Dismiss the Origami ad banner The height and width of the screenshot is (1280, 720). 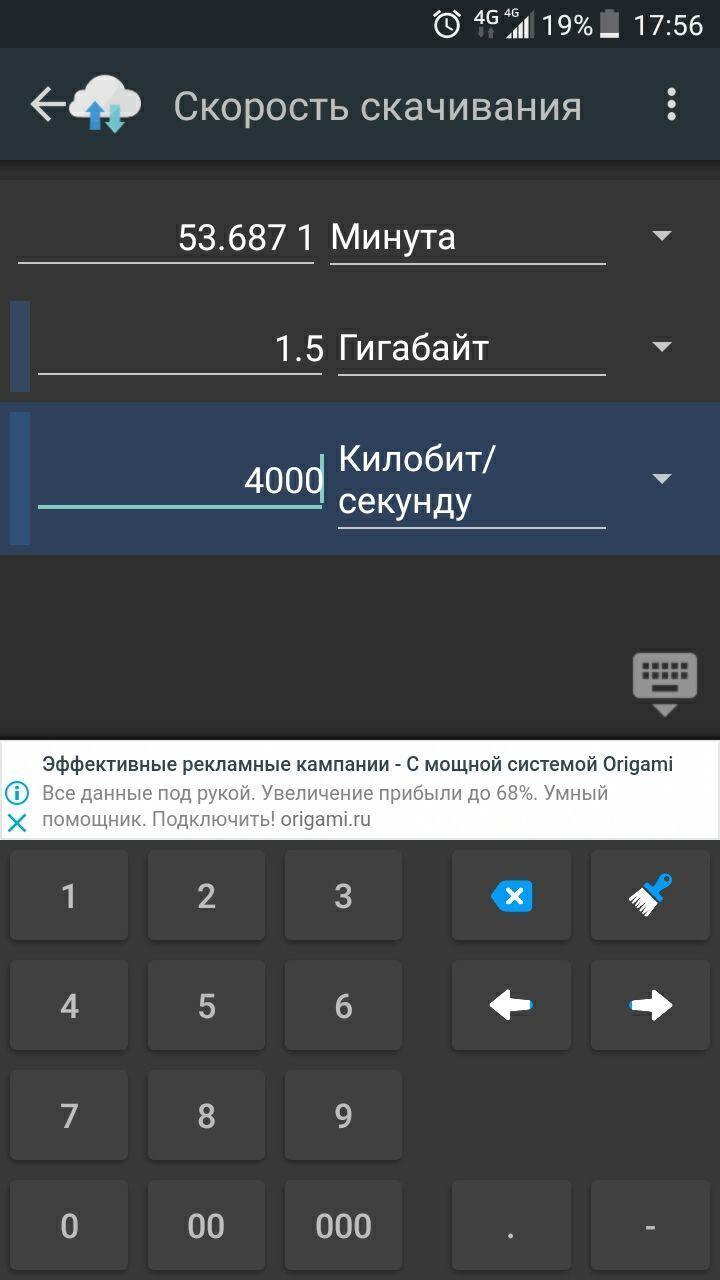(x=16, y=823)
